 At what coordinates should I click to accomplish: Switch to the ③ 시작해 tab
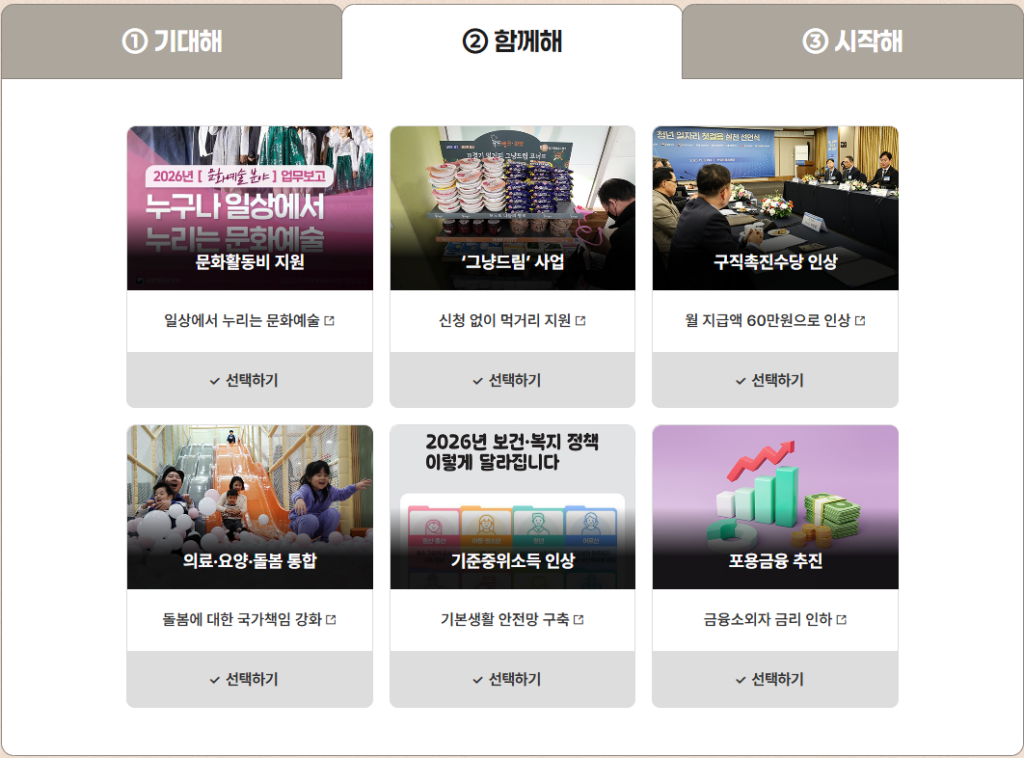click(x=852, y=41)
